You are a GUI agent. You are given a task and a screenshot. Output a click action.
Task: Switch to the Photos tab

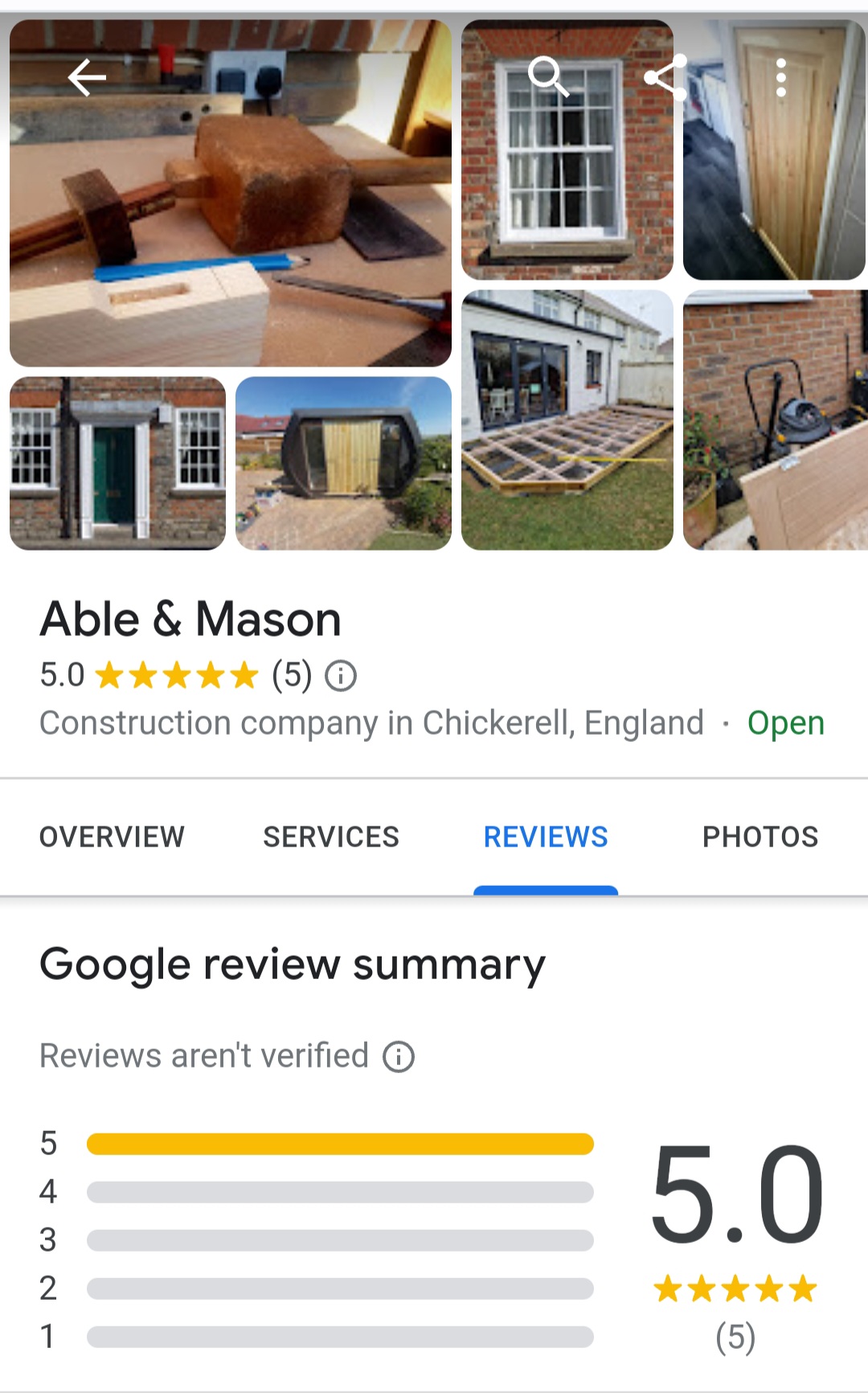(x=760, y=837)
